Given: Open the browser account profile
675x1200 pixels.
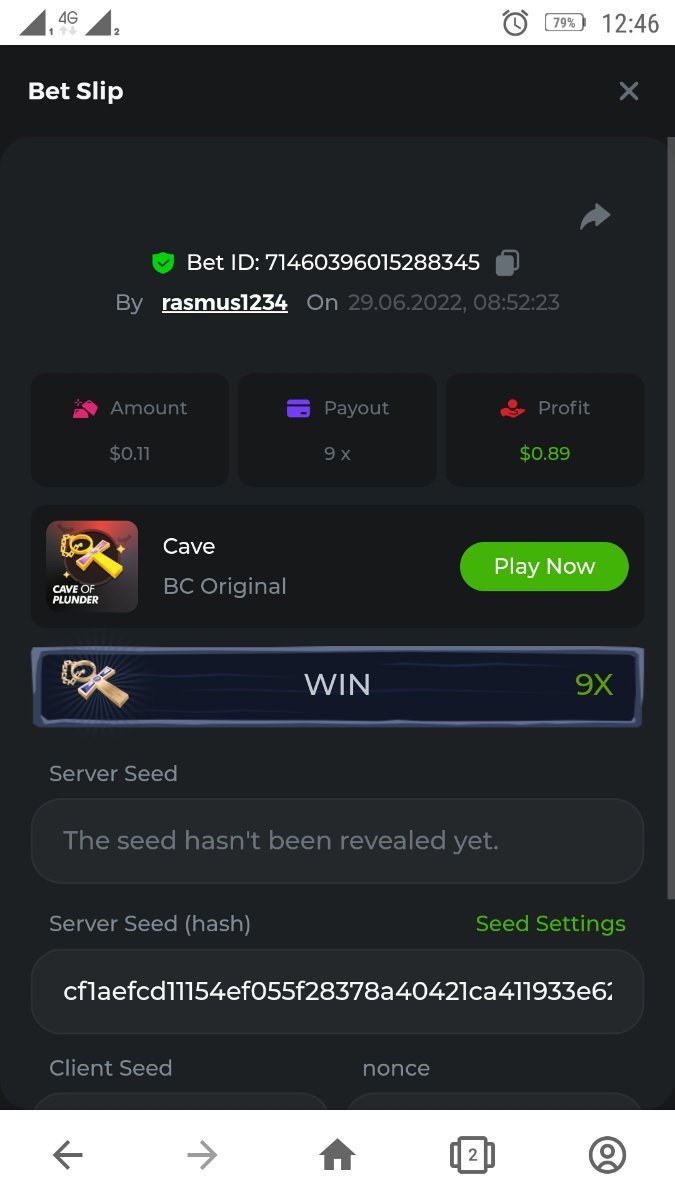Looking at the screenshot, I should (x=607, y=1156).
